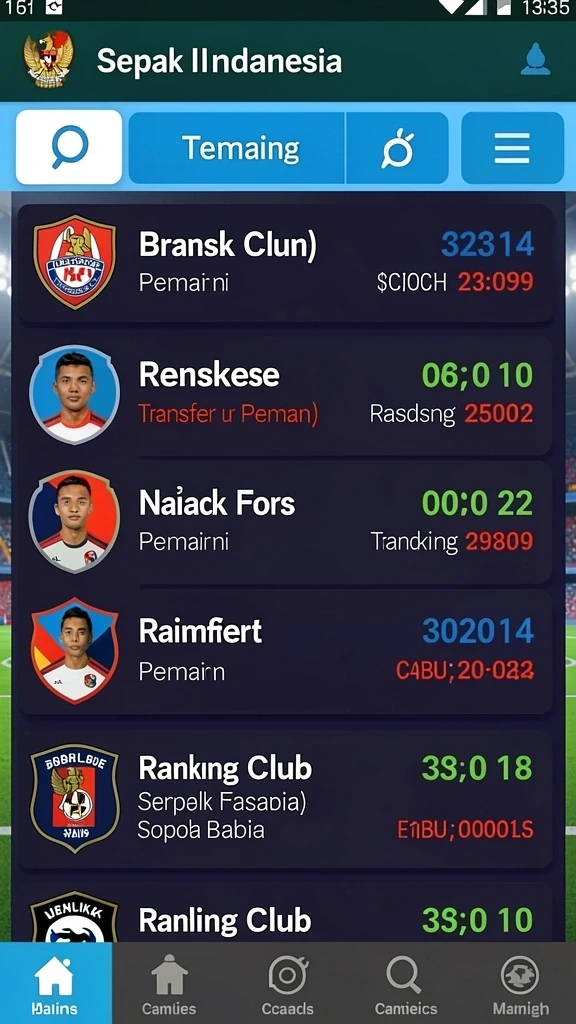Open the Bransk Clun) card

[x=285, y=263]
